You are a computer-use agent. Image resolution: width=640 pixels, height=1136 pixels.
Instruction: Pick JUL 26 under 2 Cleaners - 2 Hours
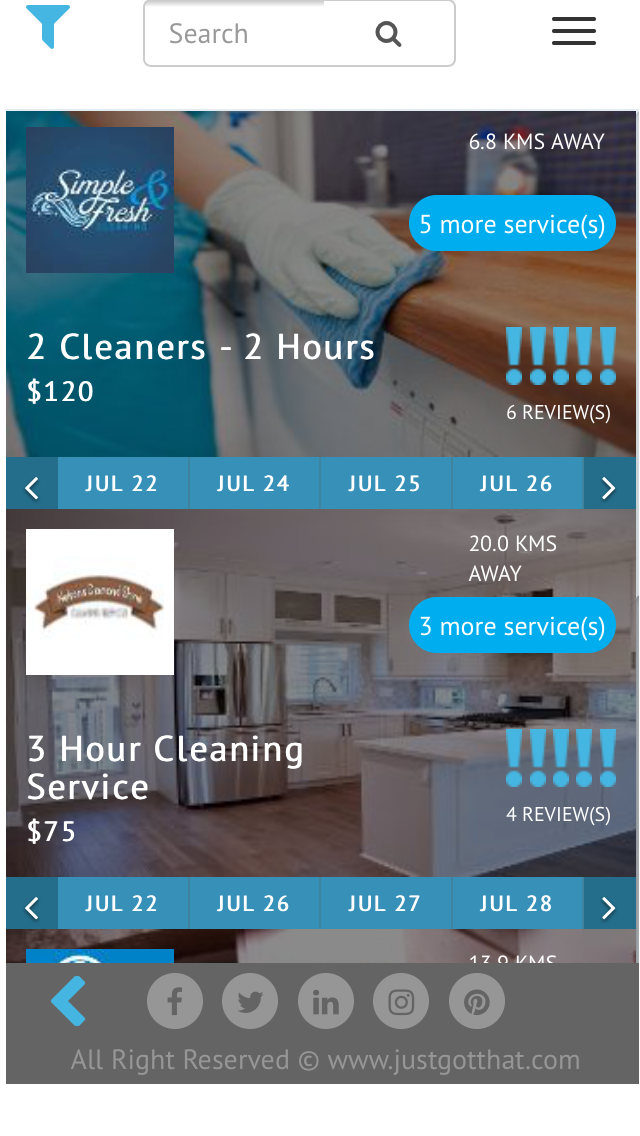pos(516,484)
